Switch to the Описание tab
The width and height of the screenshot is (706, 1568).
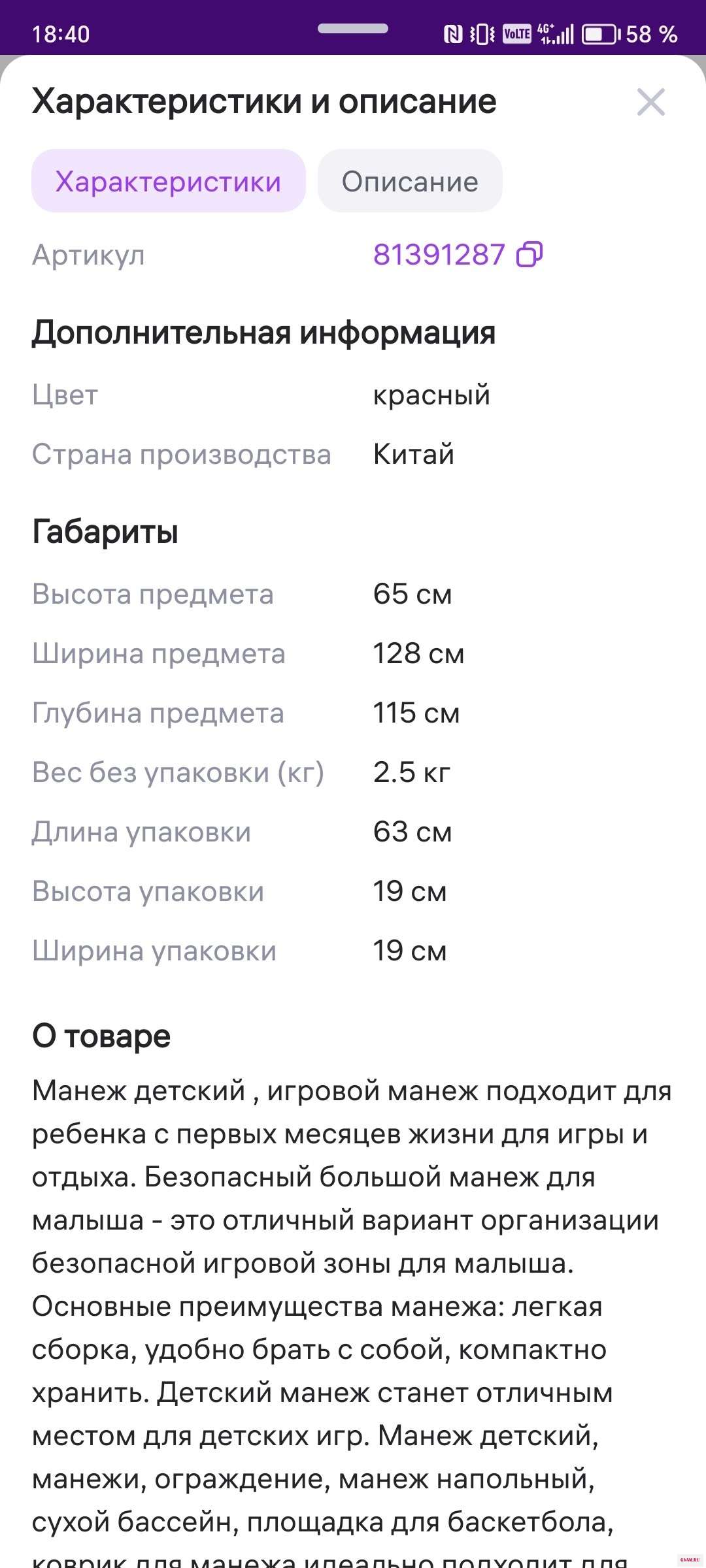(x=410, y=182)
